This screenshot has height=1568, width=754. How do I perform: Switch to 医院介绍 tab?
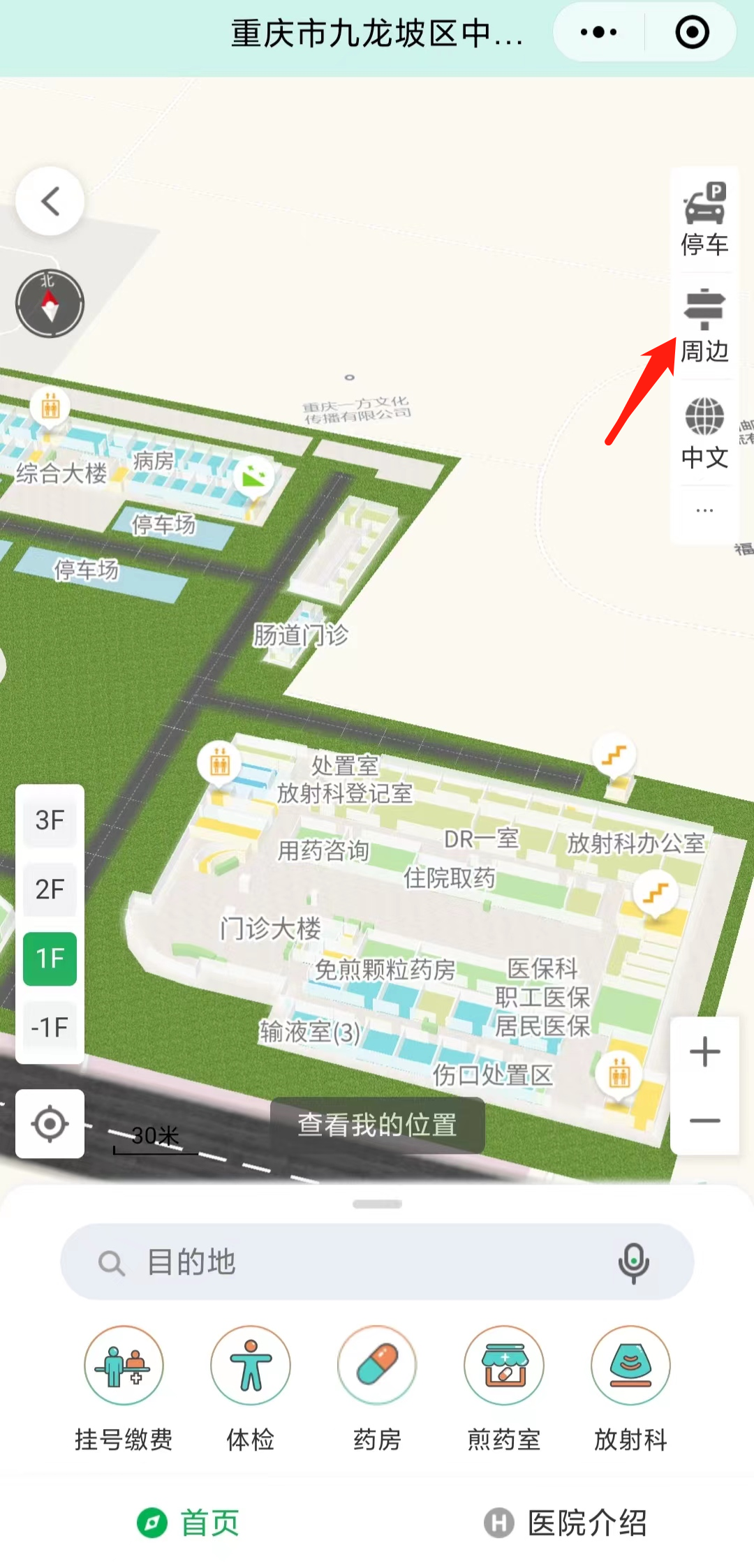click(565, 1523)
